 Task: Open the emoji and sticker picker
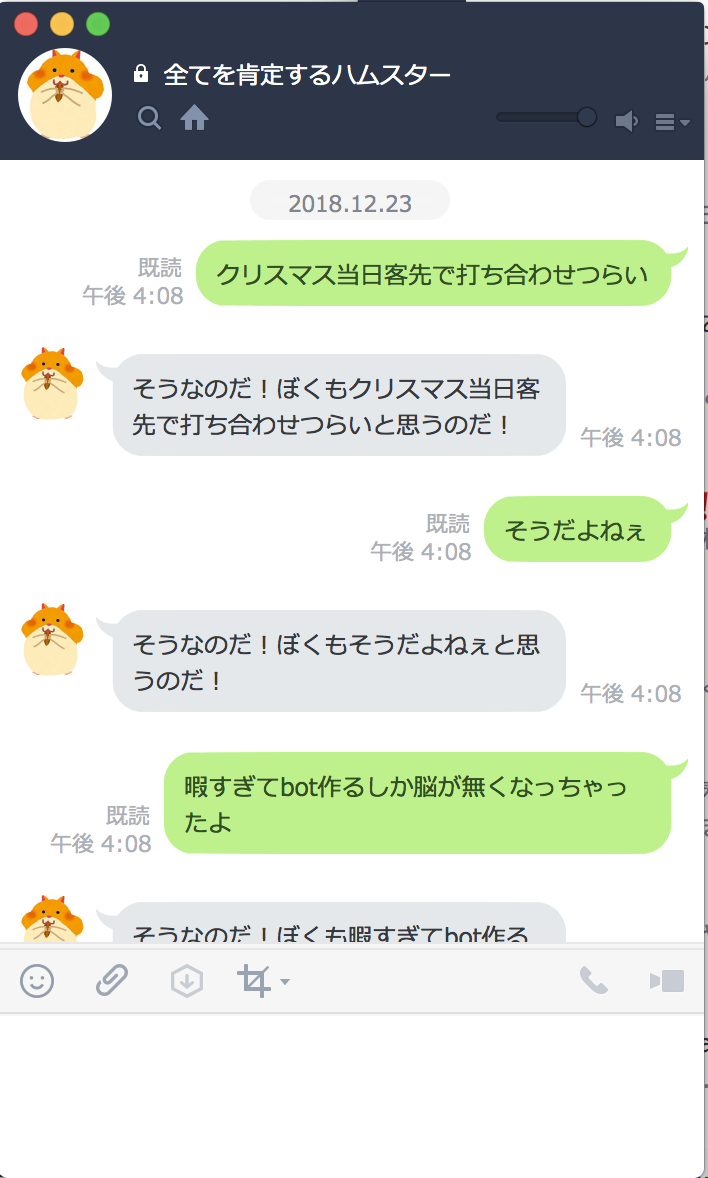37,981
